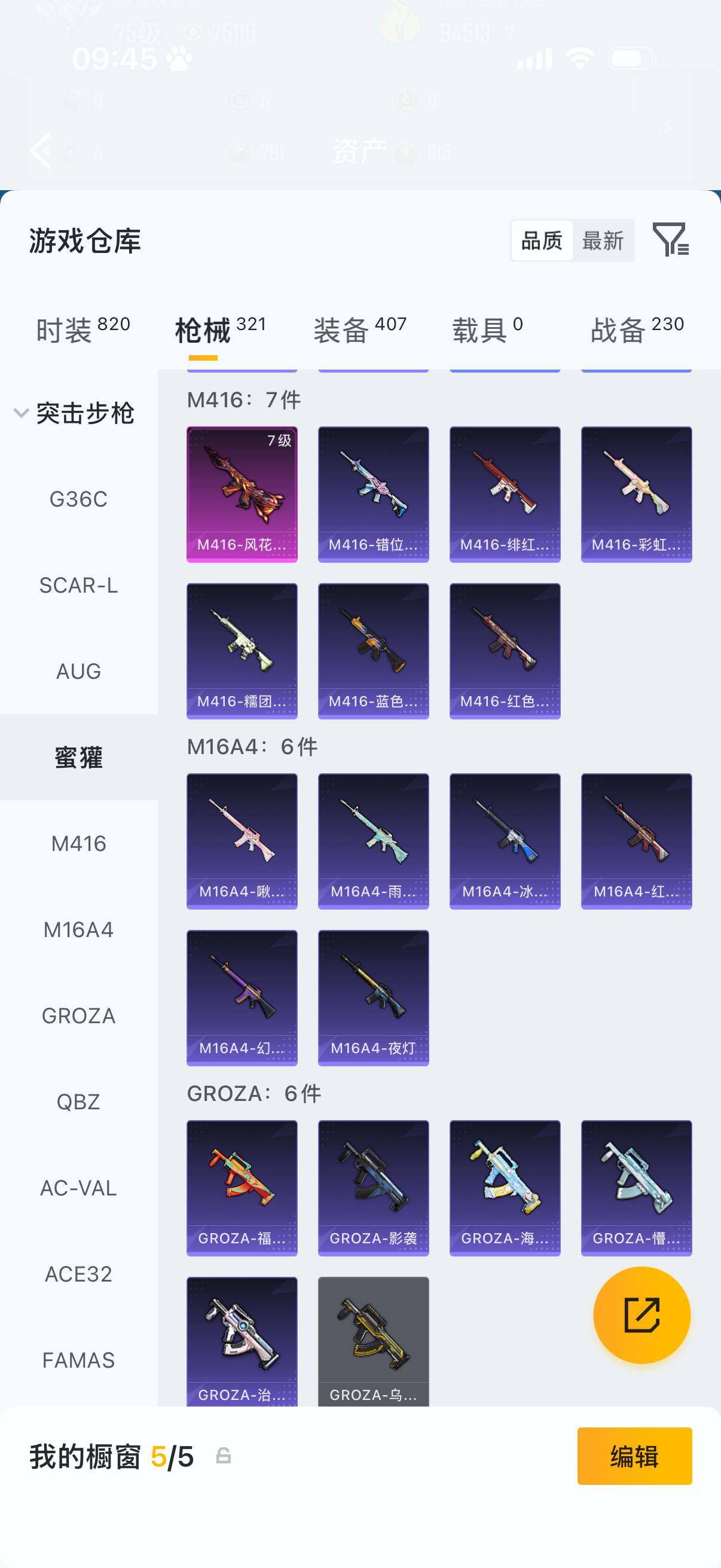
Task: Sort by 品质
Action: 542,240
